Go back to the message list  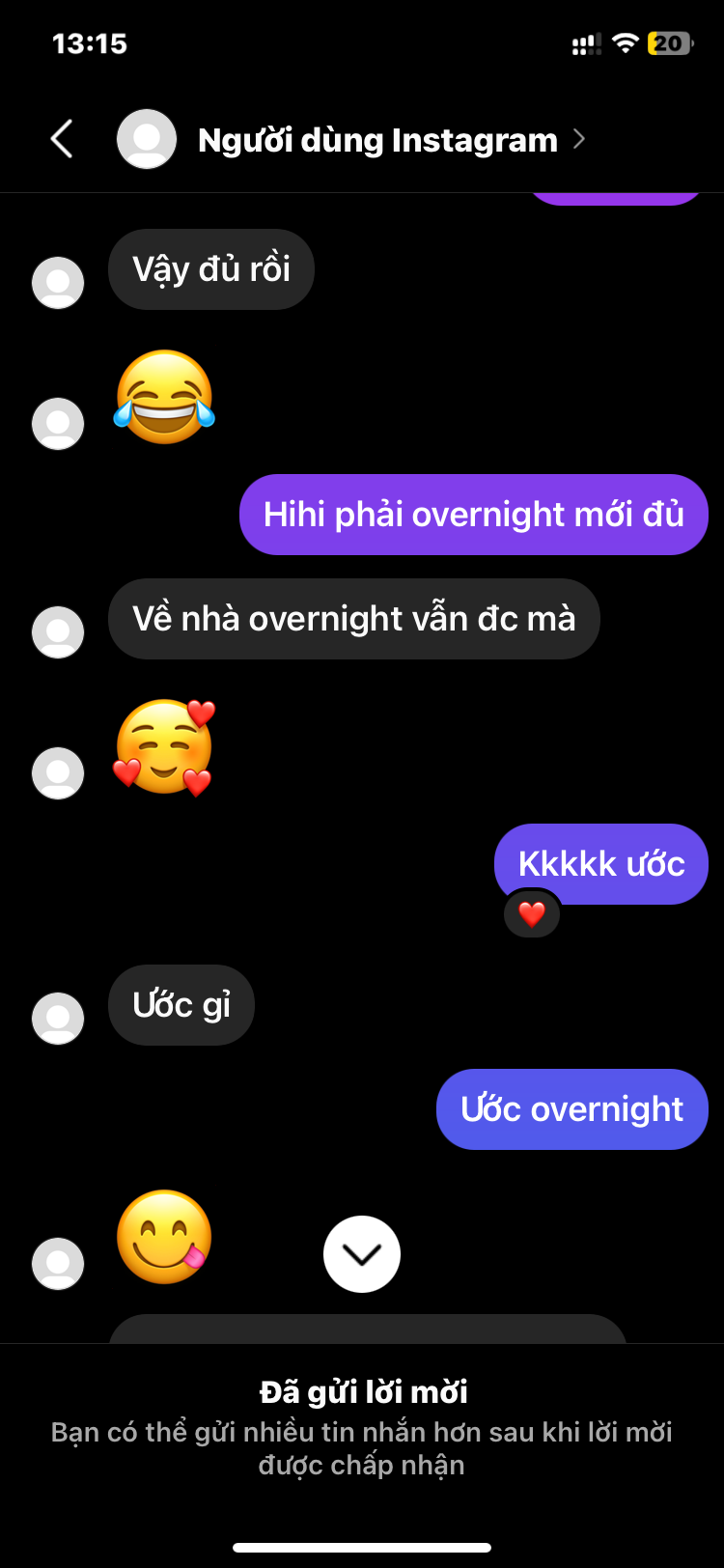click(62, 139)
